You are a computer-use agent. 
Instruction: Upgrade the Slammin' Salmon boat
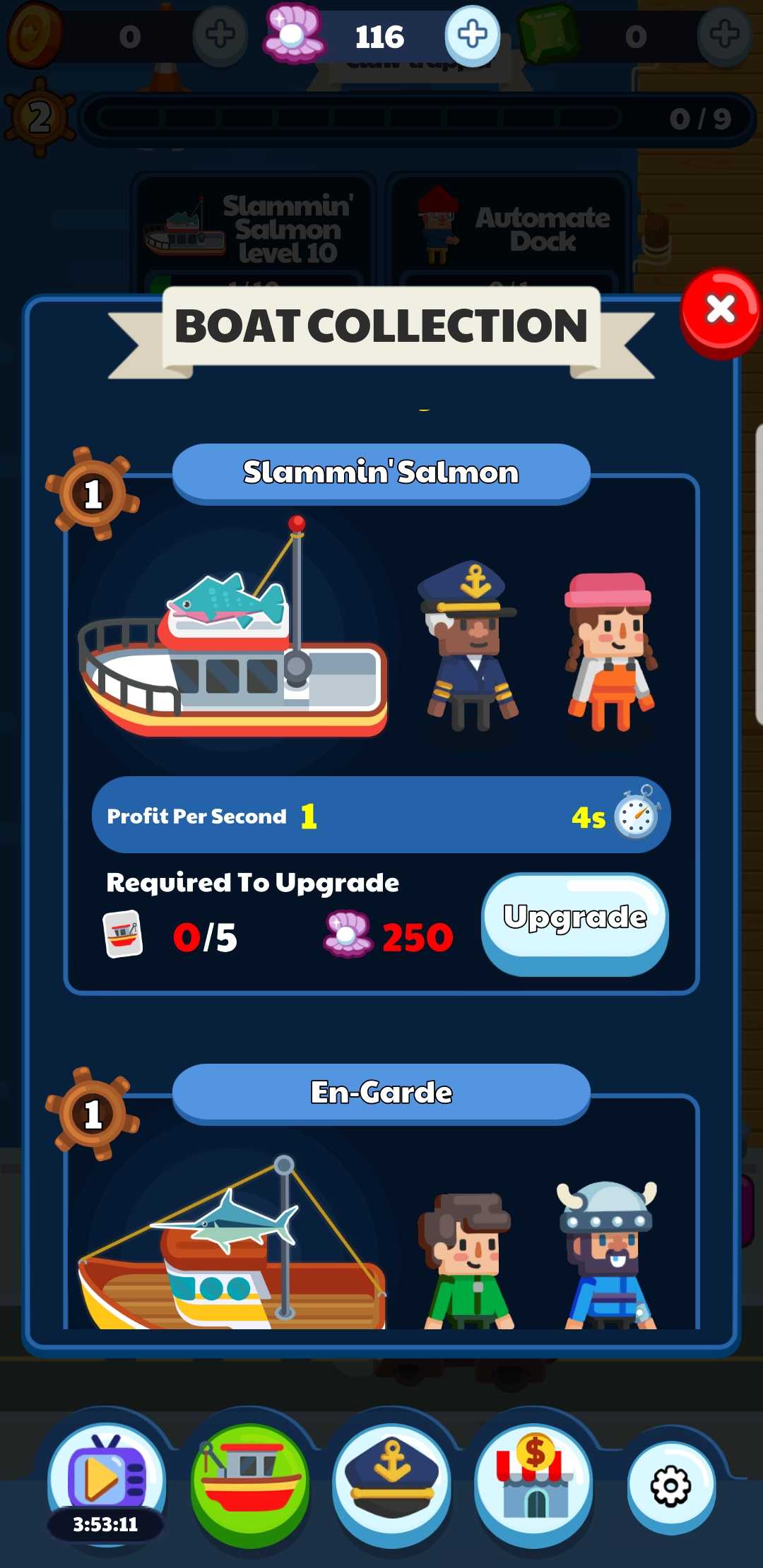click(x=574, y=924)
